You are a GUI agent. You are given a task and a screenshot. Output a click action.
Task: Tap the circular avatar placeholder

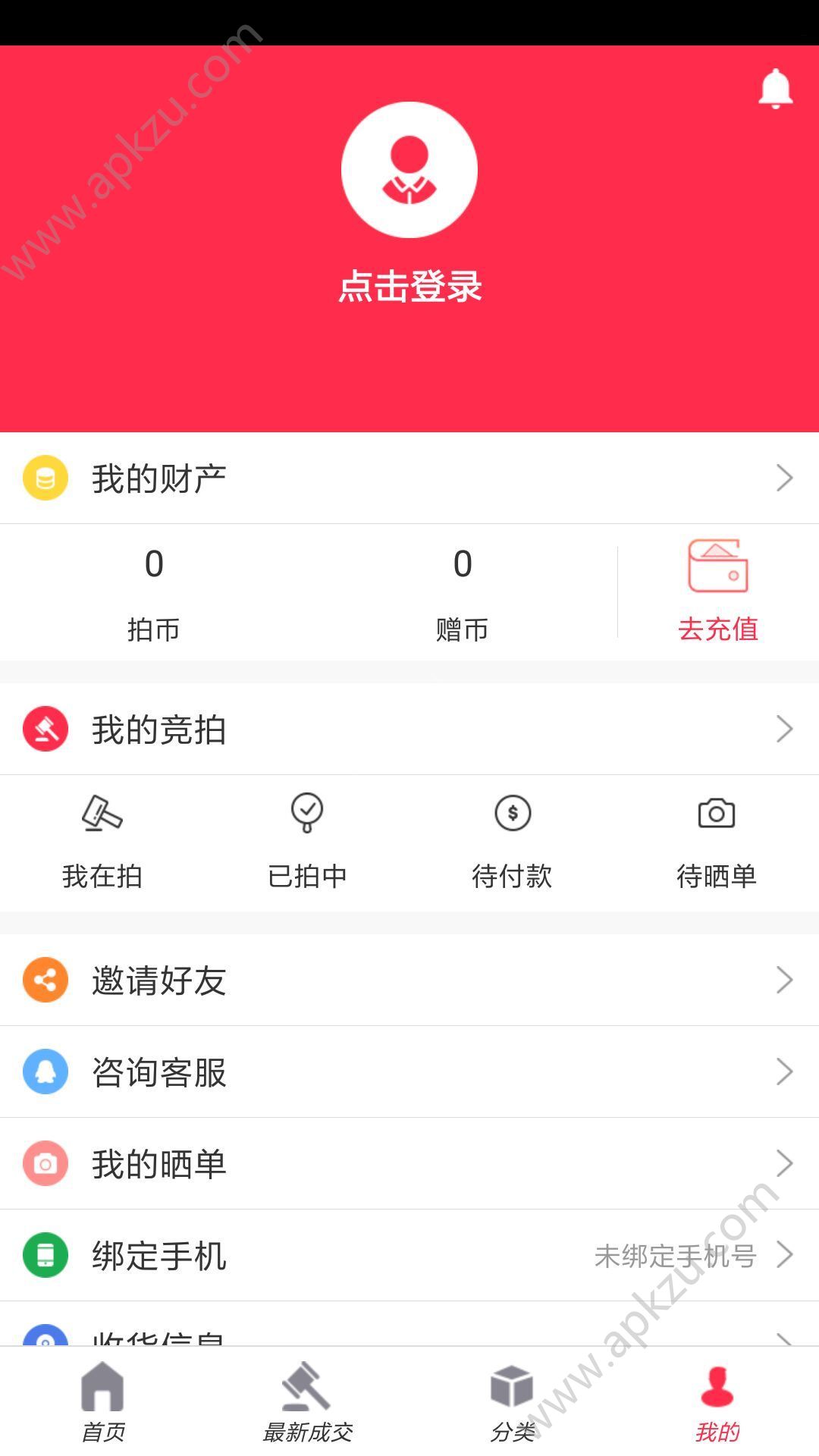(x=409, y=169)
